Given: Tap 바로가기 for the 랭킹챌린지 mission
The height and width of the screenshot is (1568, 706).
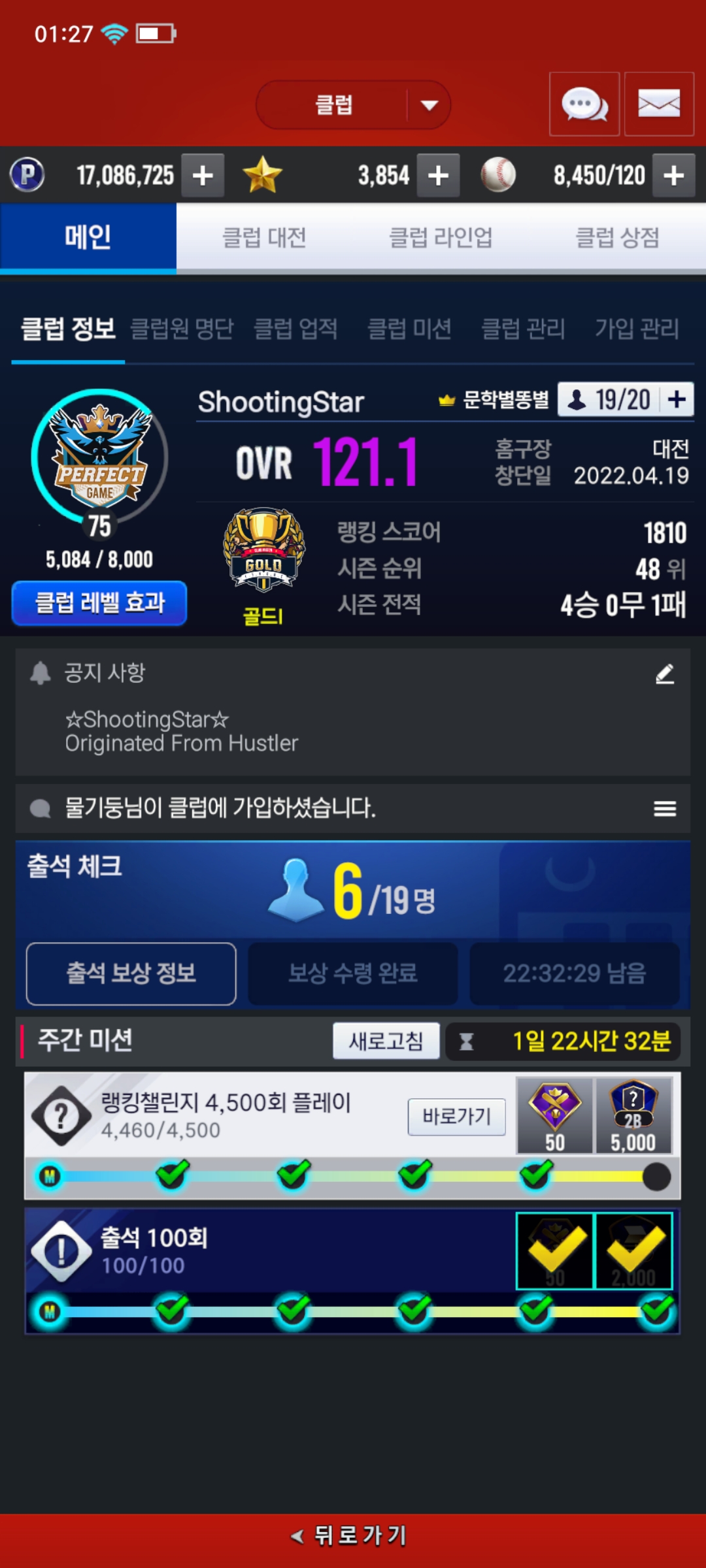Looking at the screenshot, I should 456,1117.
